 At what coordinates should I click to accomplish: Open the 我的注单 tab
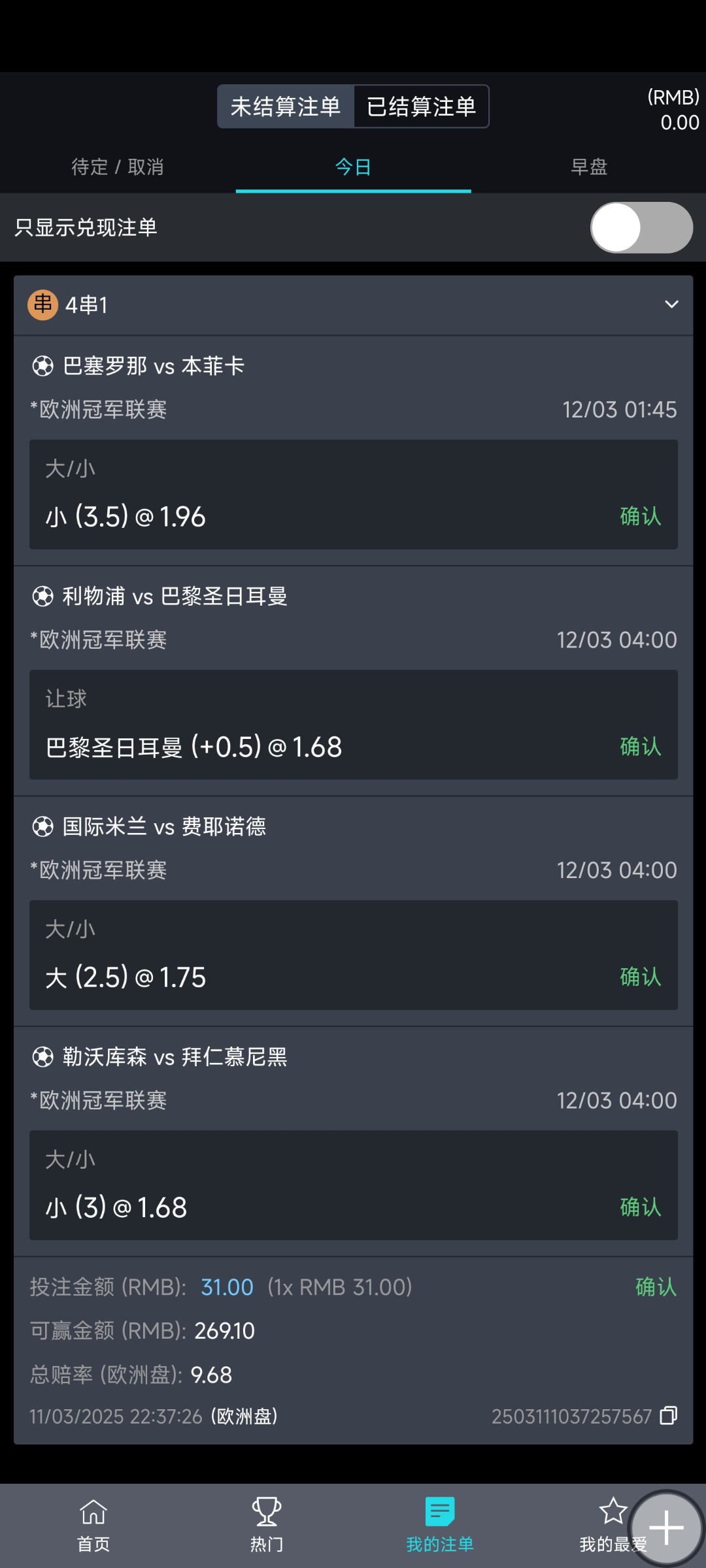[440, 1525]
